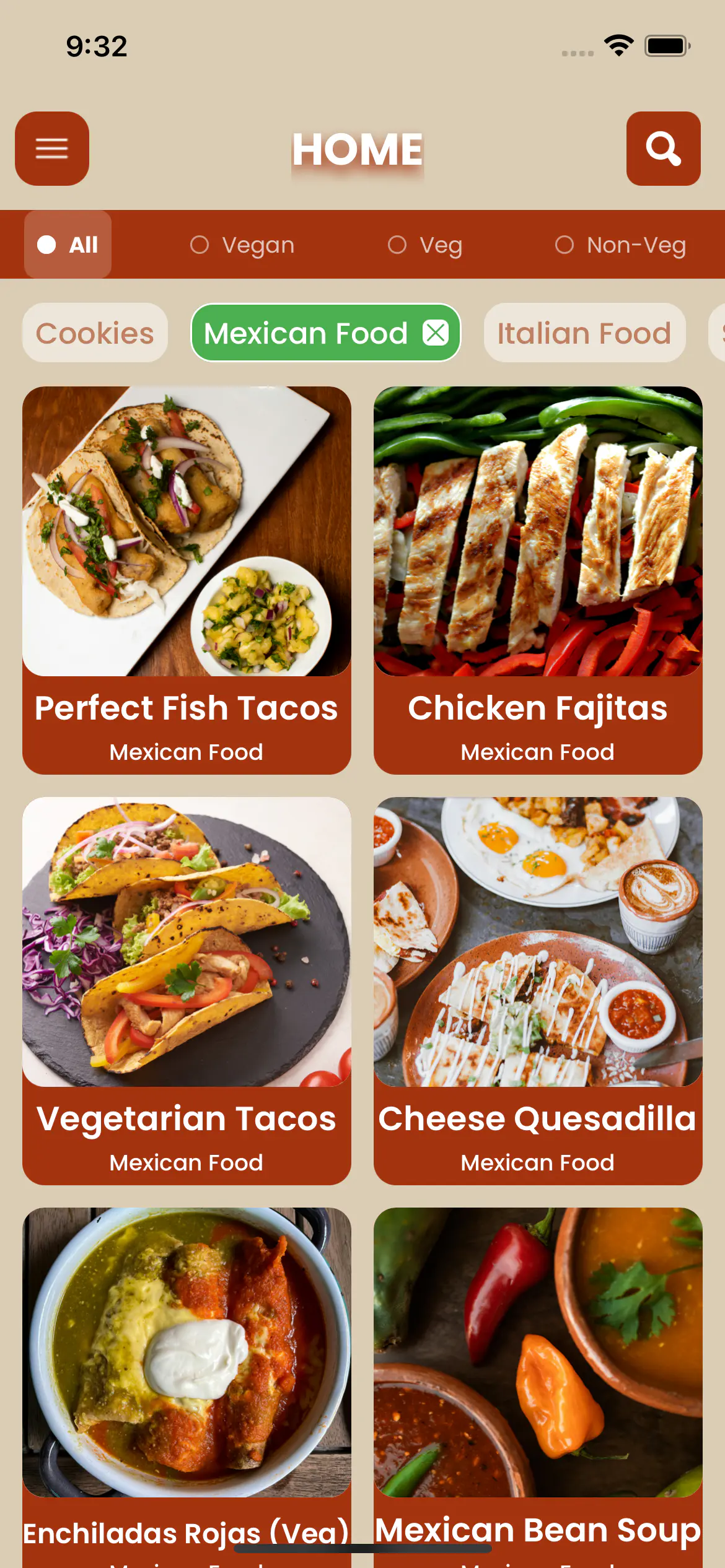Show the Cheese Quesadilla recipe
This screenshot has height=1568, width=725.
click(x=538, y=990)
